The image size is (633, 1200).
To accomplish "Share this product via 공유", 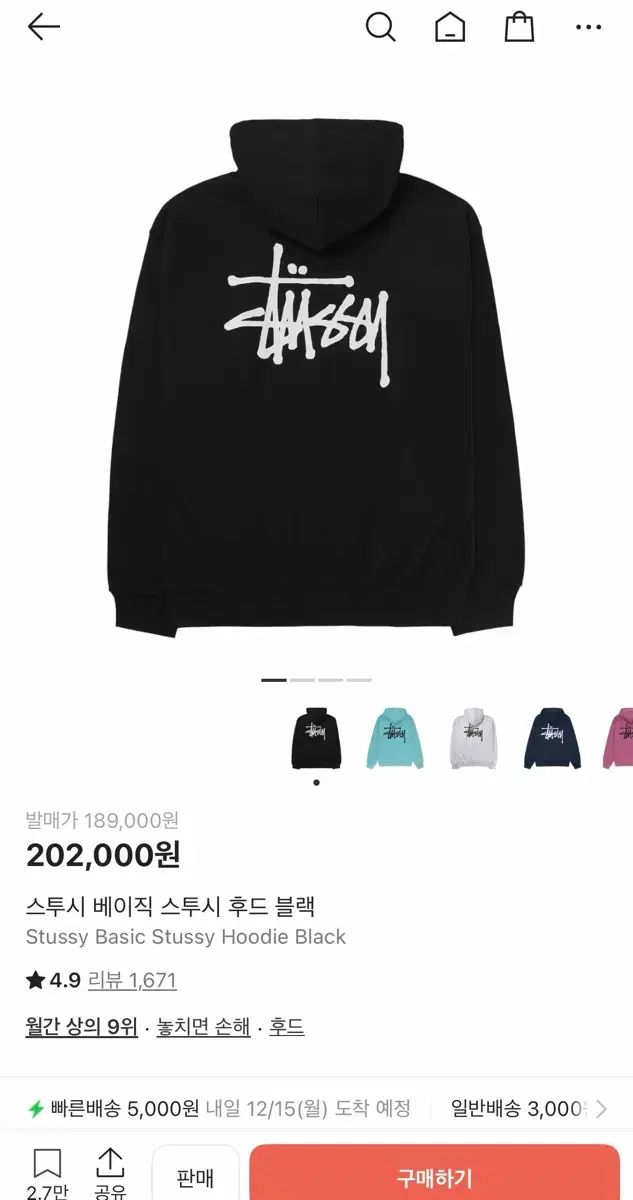I will coord(110,1172).
